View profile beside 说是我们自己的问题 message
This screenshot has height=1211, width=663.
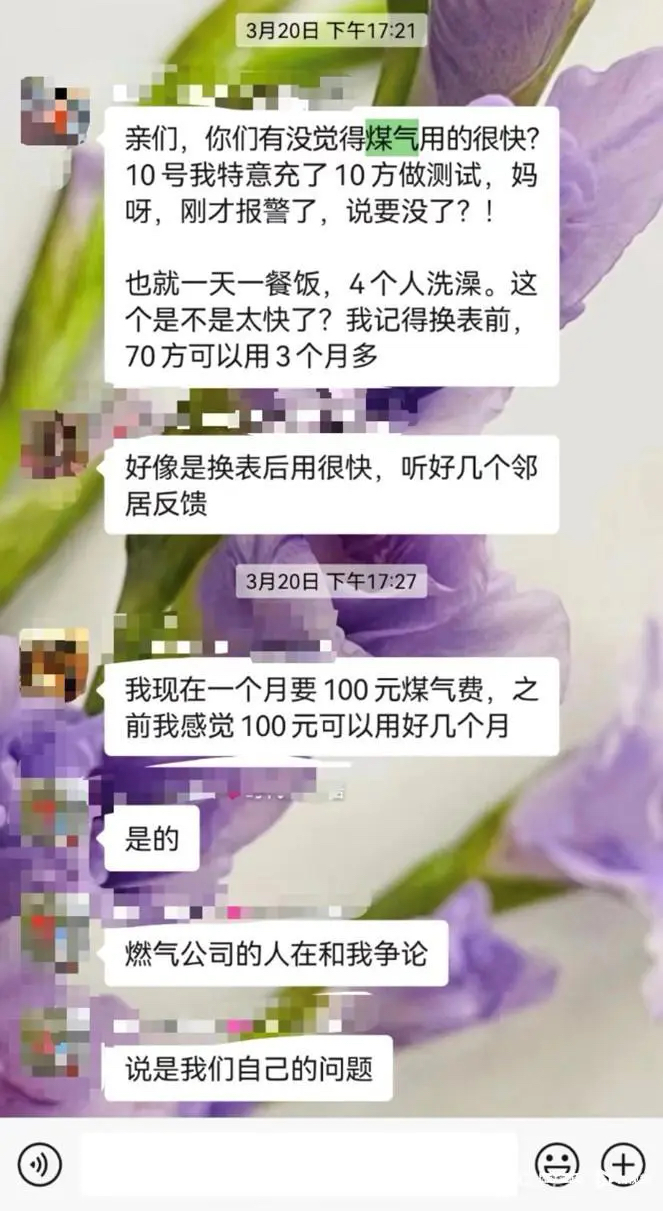55,1042
